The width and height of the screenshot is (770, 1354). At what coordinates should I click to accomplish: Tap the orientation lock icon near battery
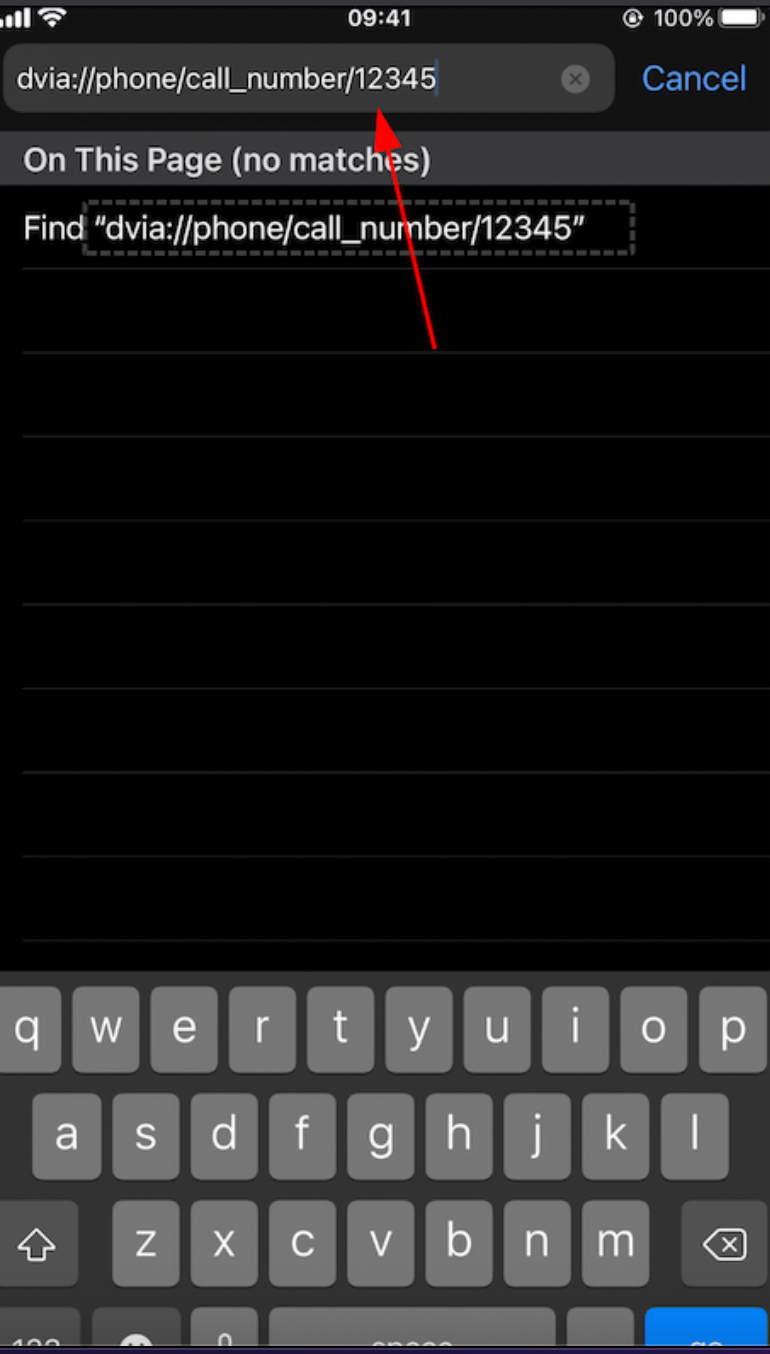point(632,17)
